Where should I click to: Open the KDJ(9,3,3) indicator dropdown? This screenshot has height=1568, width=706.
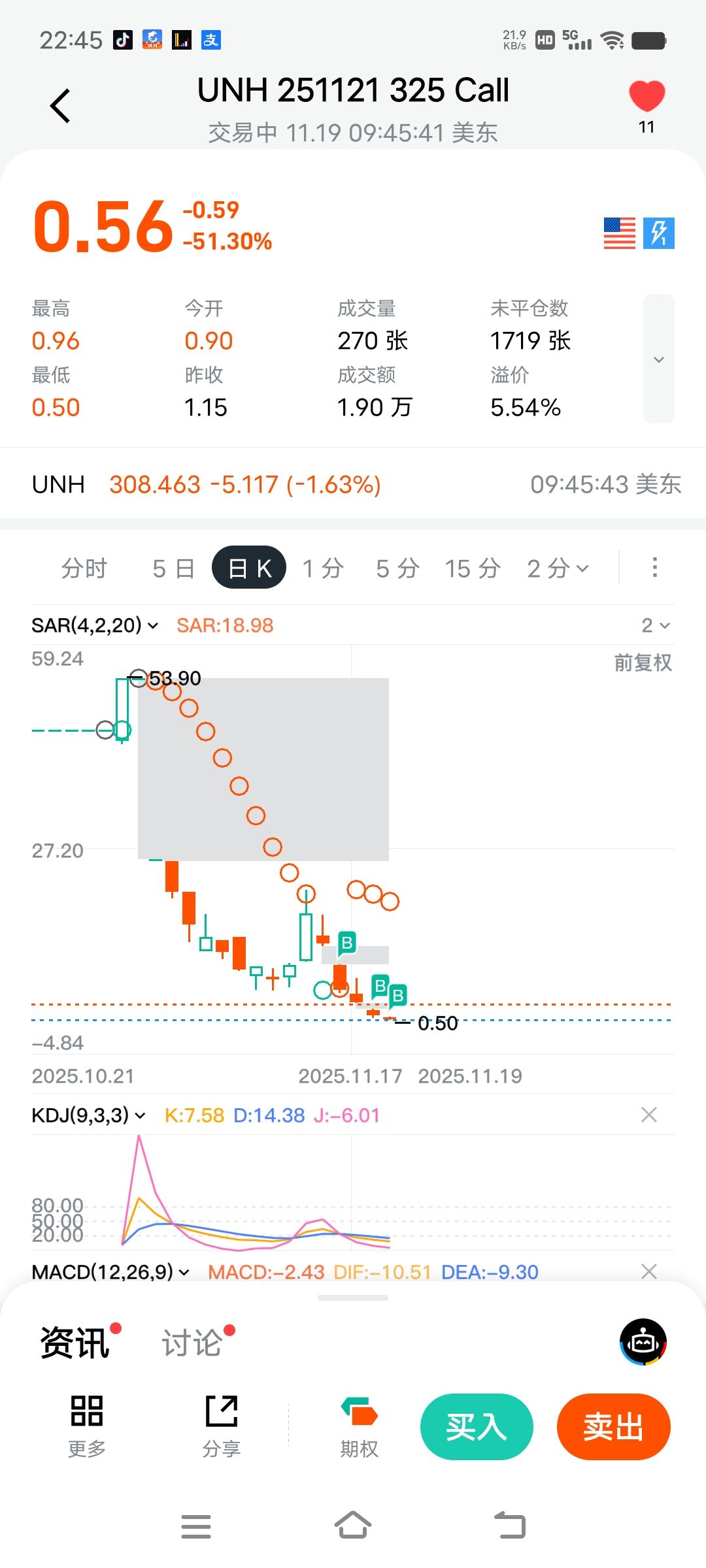coord(88,1115)
